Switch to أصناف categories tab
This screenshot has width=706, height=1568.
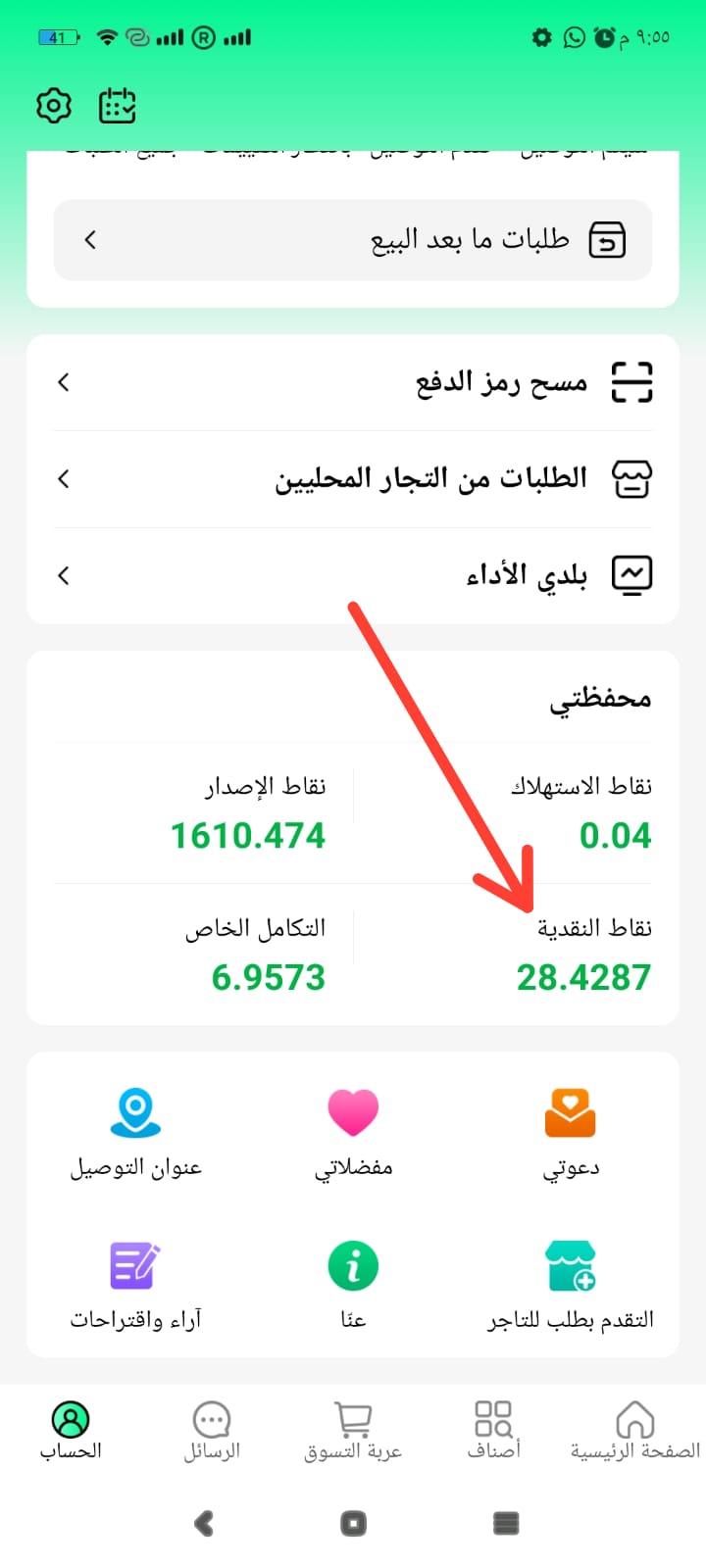pyautogui.click(x=493, y=1431)
